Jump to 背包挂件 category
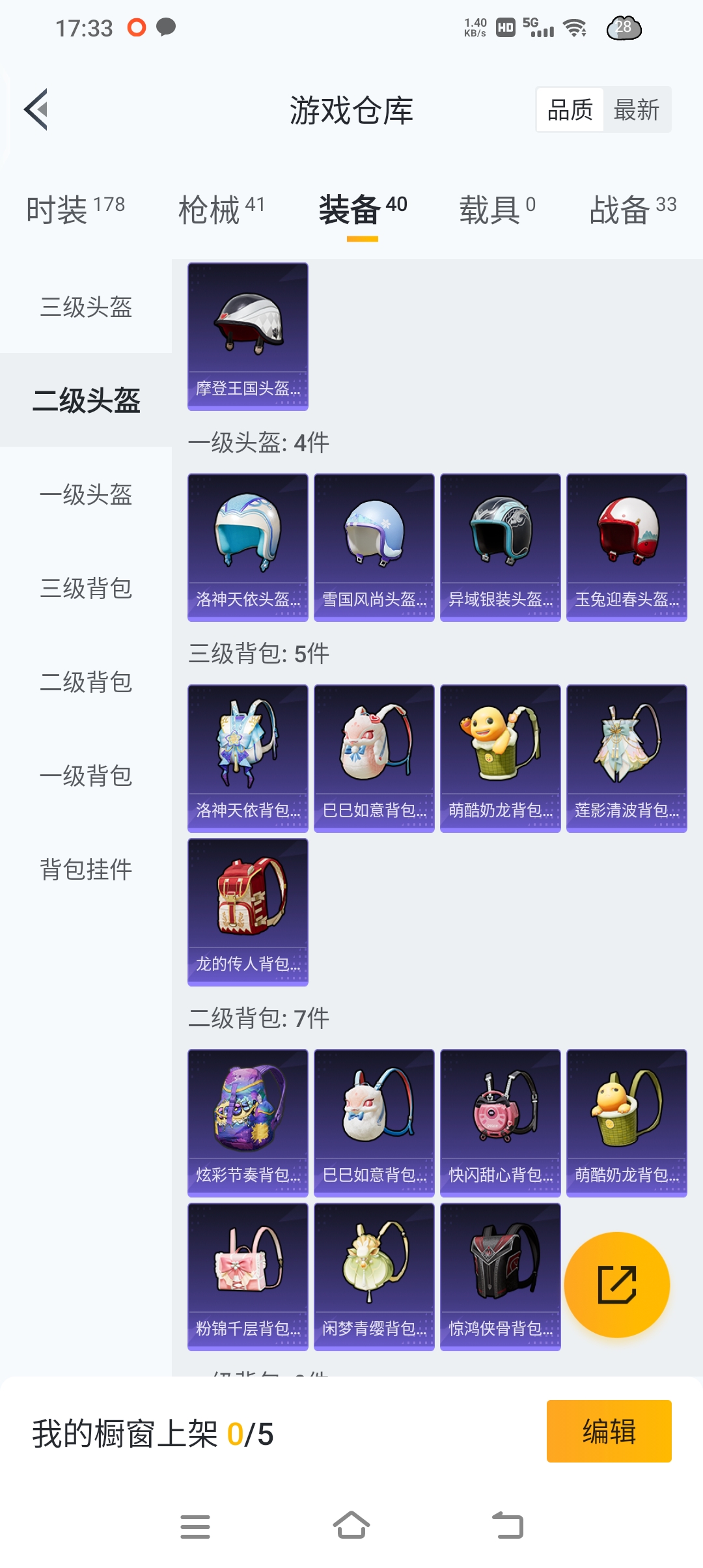 (86, 869)
